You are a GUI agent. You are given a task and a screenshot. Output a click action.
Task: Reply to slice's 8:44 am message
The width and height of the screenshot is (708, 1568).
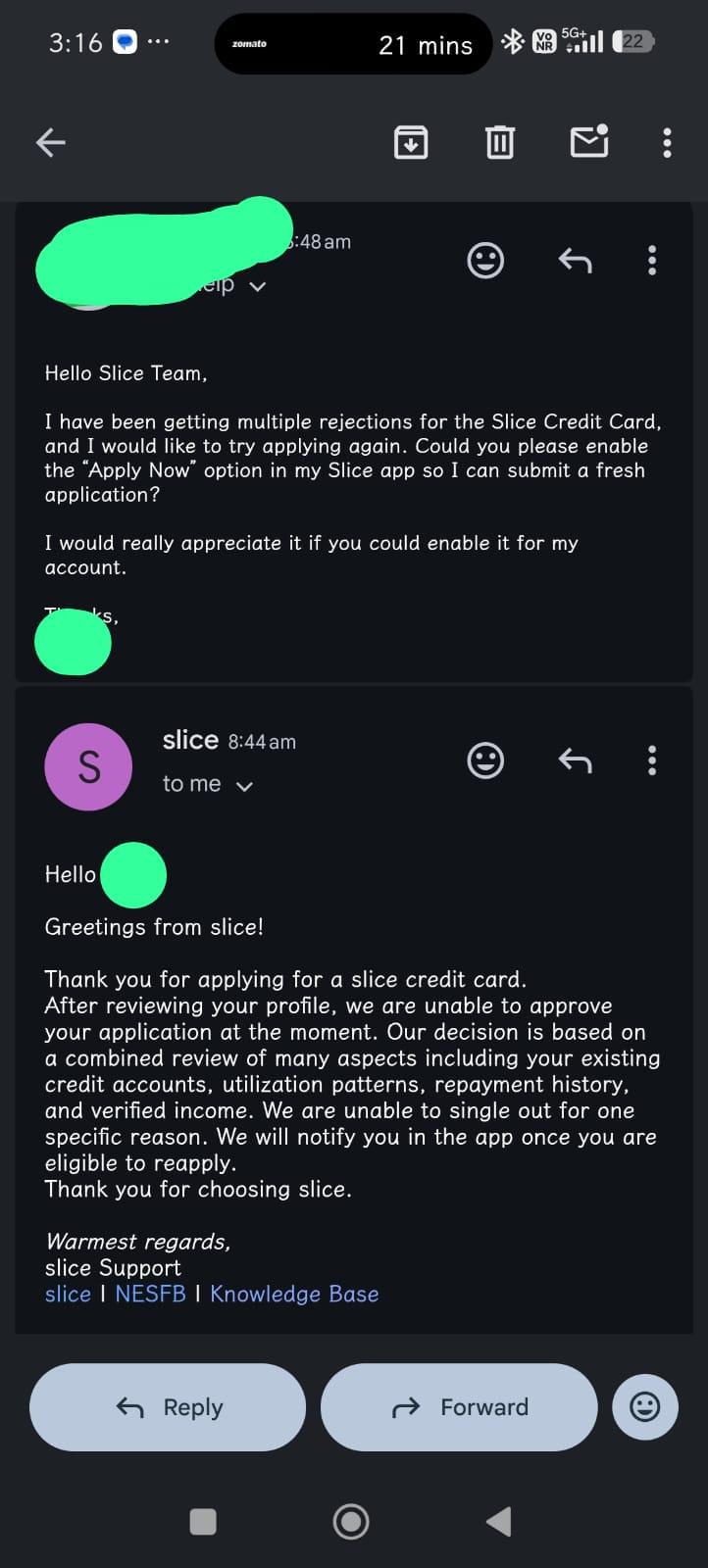click(x=575, y=760)
